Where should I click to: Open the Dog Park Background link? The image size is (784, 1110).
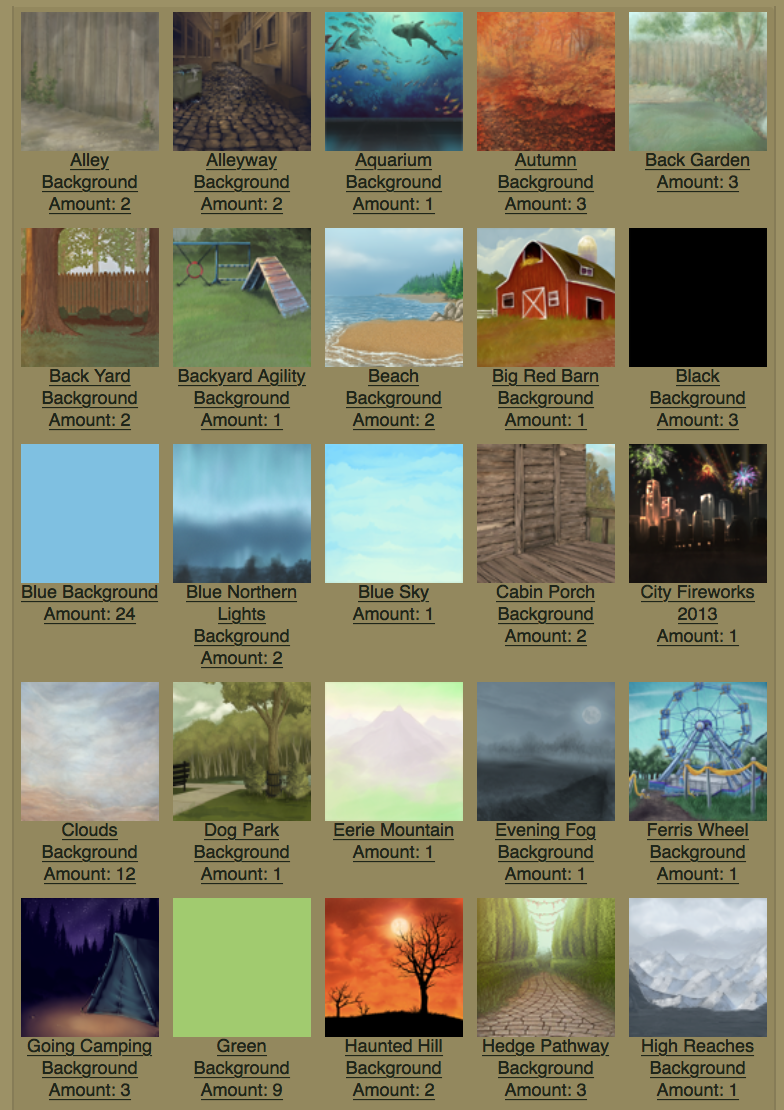click(x=241, y=841)
